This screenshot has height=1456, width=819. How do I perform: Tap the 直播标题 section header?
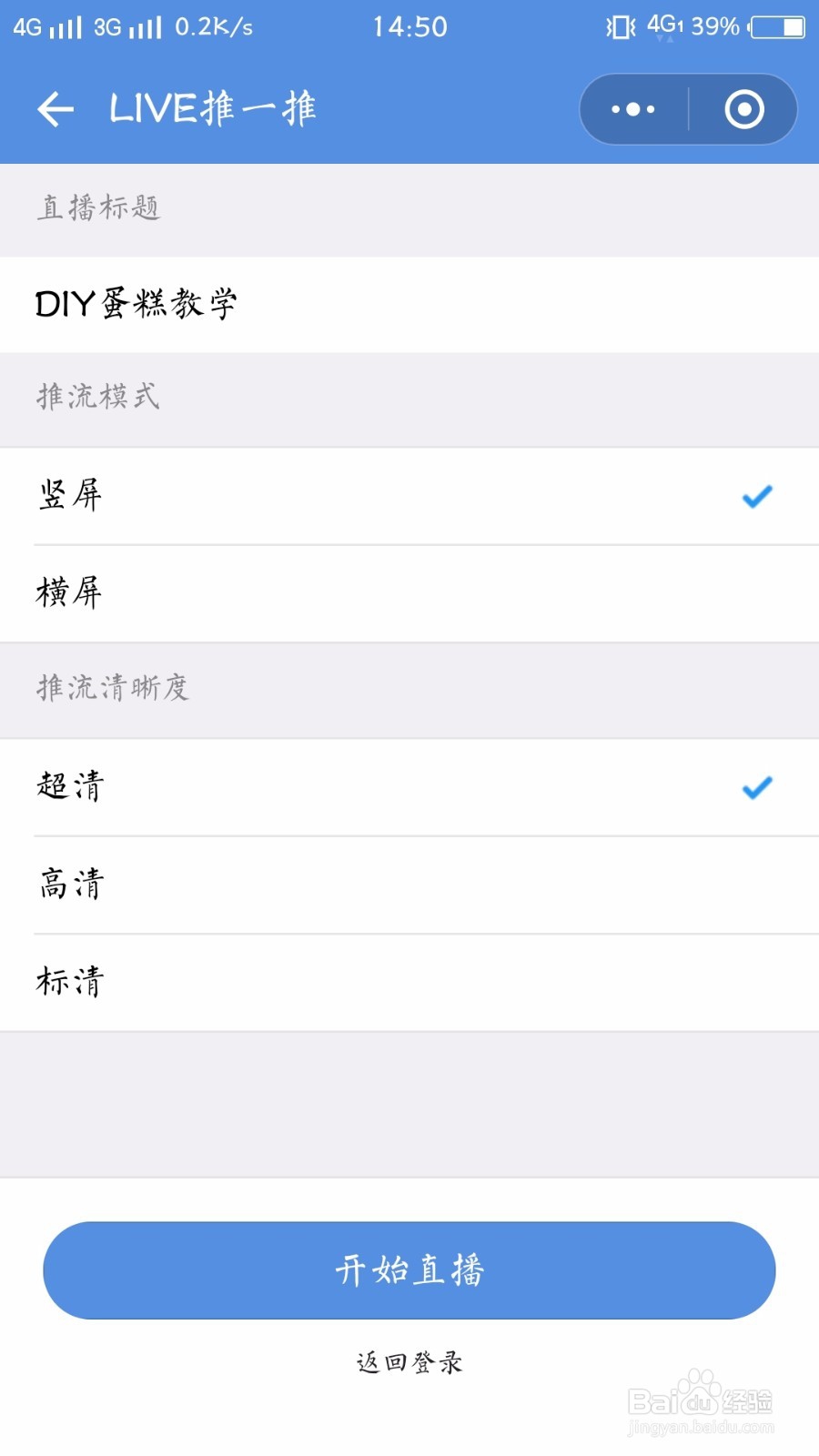pos(100,209)
